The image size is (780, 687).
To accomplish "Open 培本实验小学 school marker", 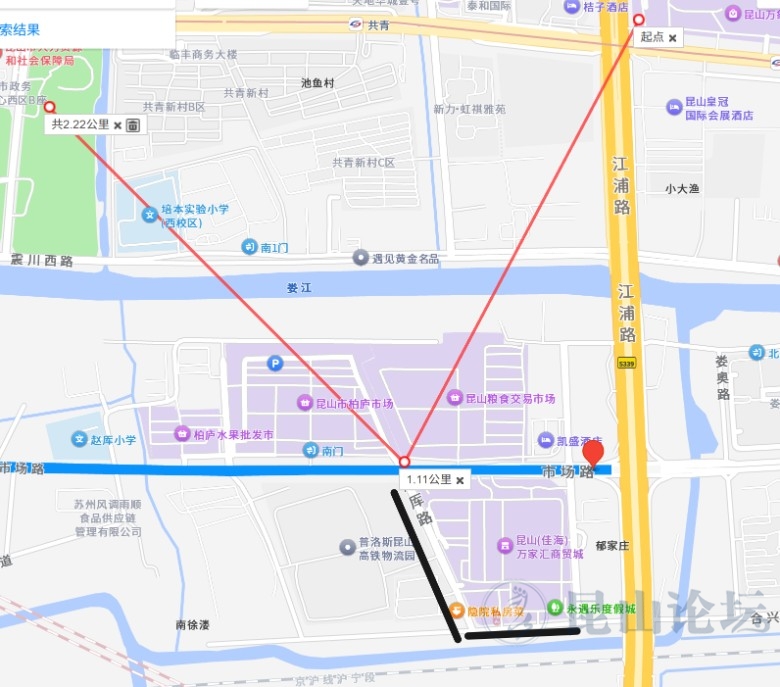I will [150, 214].
